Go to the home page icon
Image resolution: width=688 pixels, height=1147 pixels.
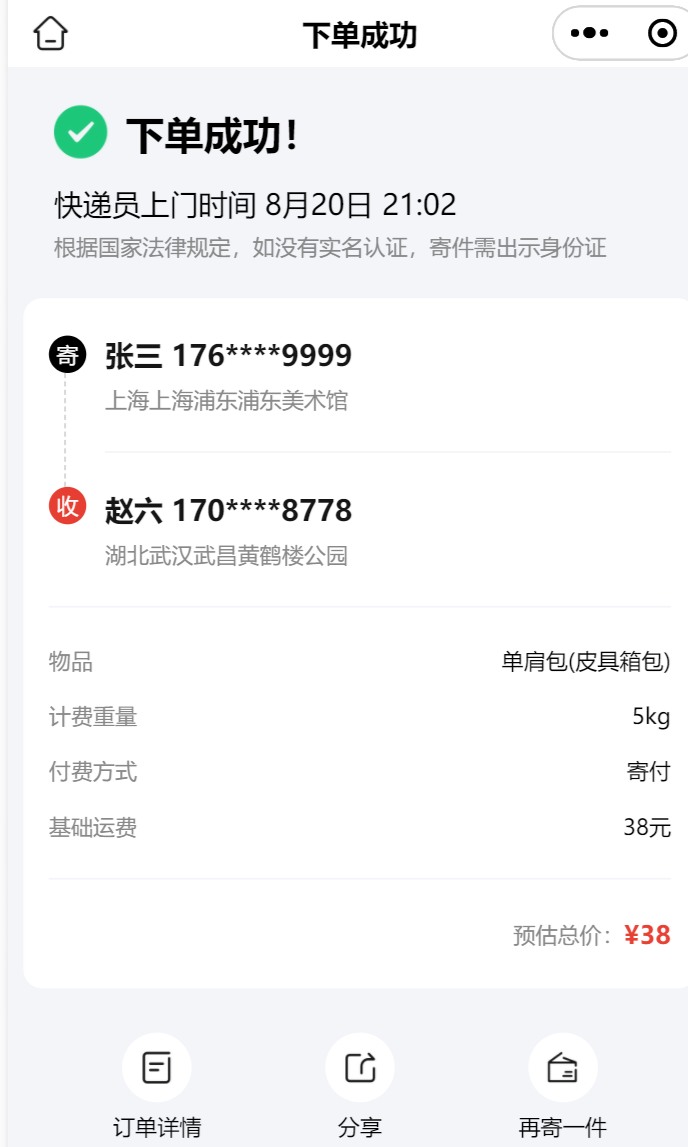tap(50, 33)
